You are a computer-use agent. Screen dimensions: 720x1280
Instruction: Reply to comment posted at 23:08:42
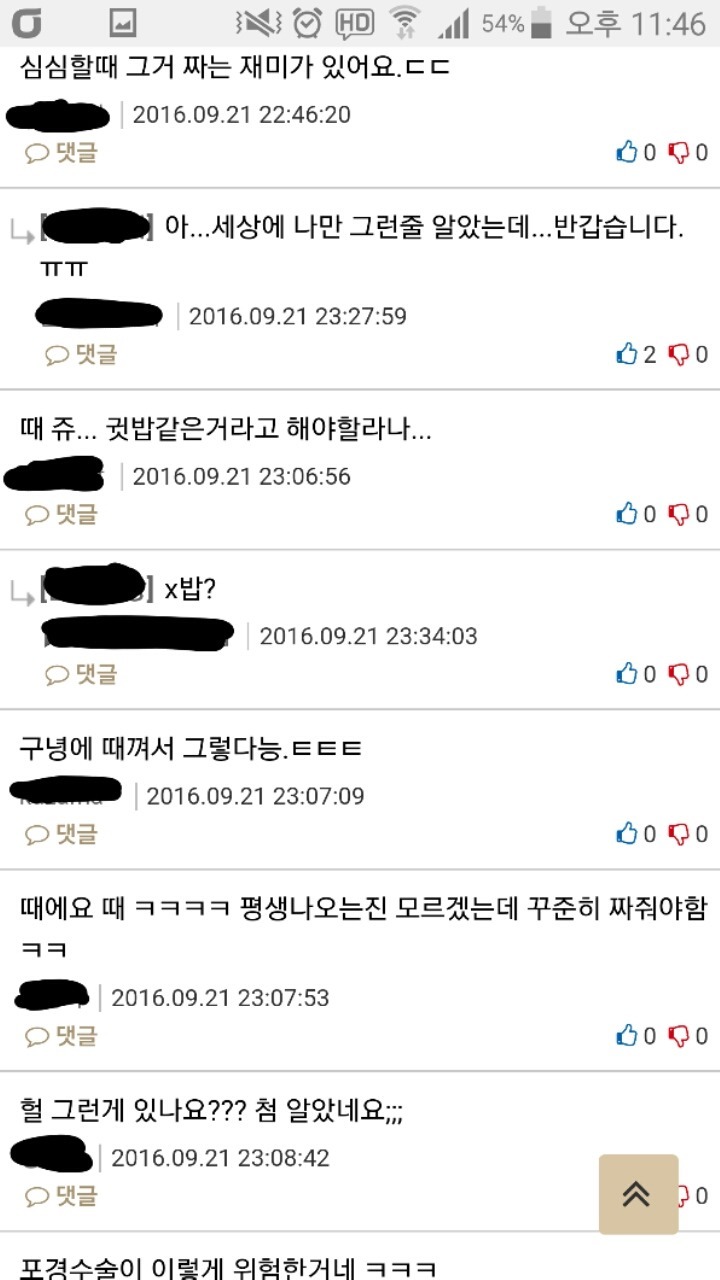[x=62, y=1196]
